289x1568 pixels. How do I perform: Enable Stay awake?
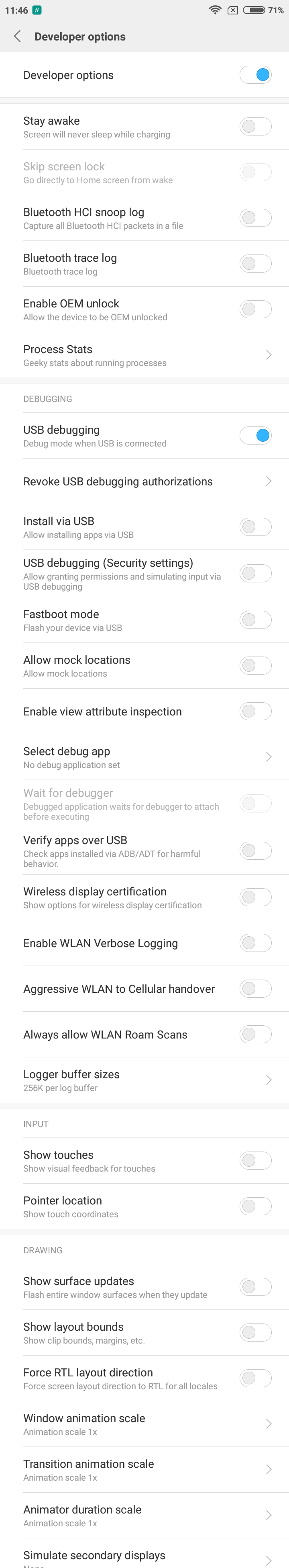pyautogui.click(x=255, y=127)
